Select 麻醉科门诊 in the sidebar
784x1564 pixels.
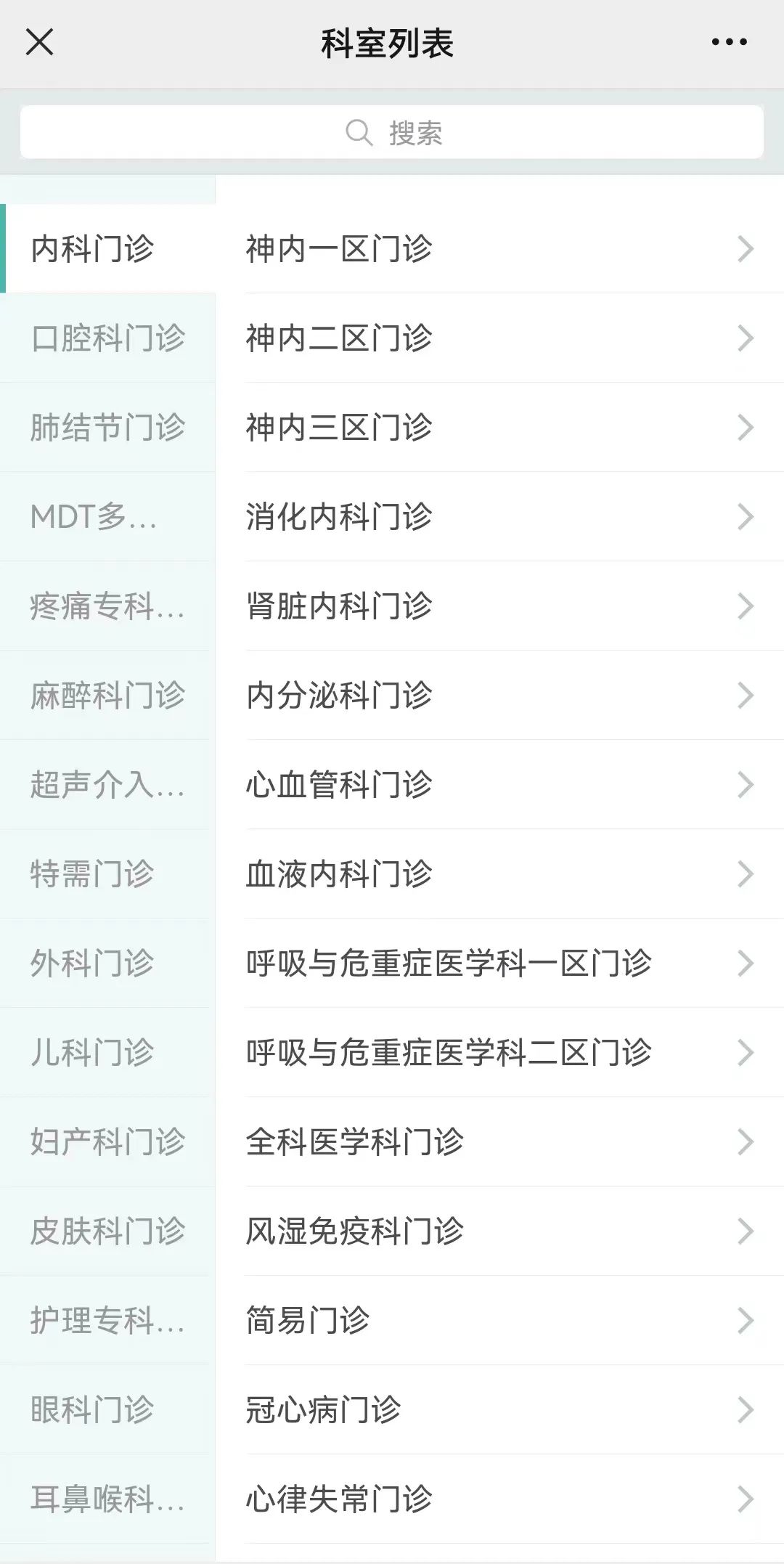107,695
